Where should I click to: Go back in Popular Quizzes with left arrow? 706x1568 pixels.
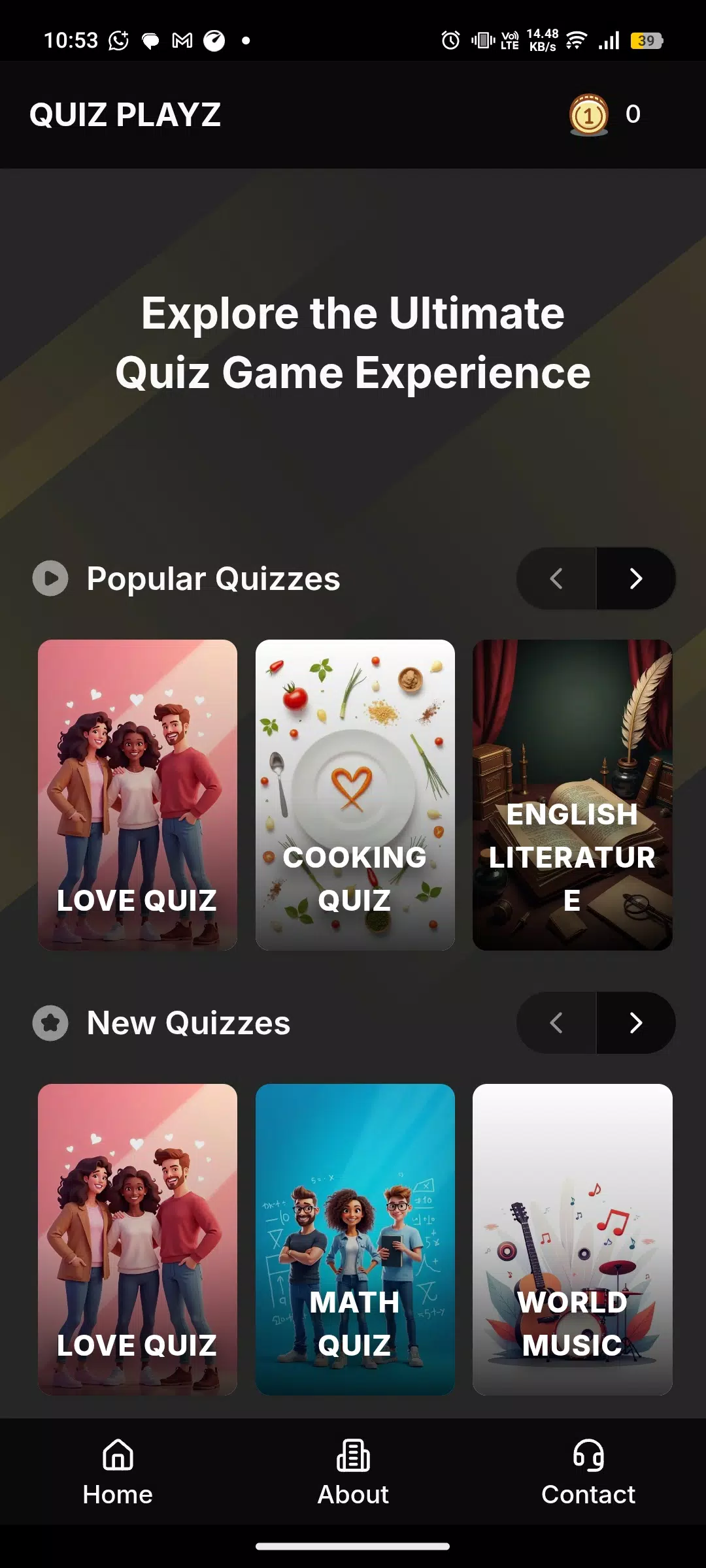point(555,578)
